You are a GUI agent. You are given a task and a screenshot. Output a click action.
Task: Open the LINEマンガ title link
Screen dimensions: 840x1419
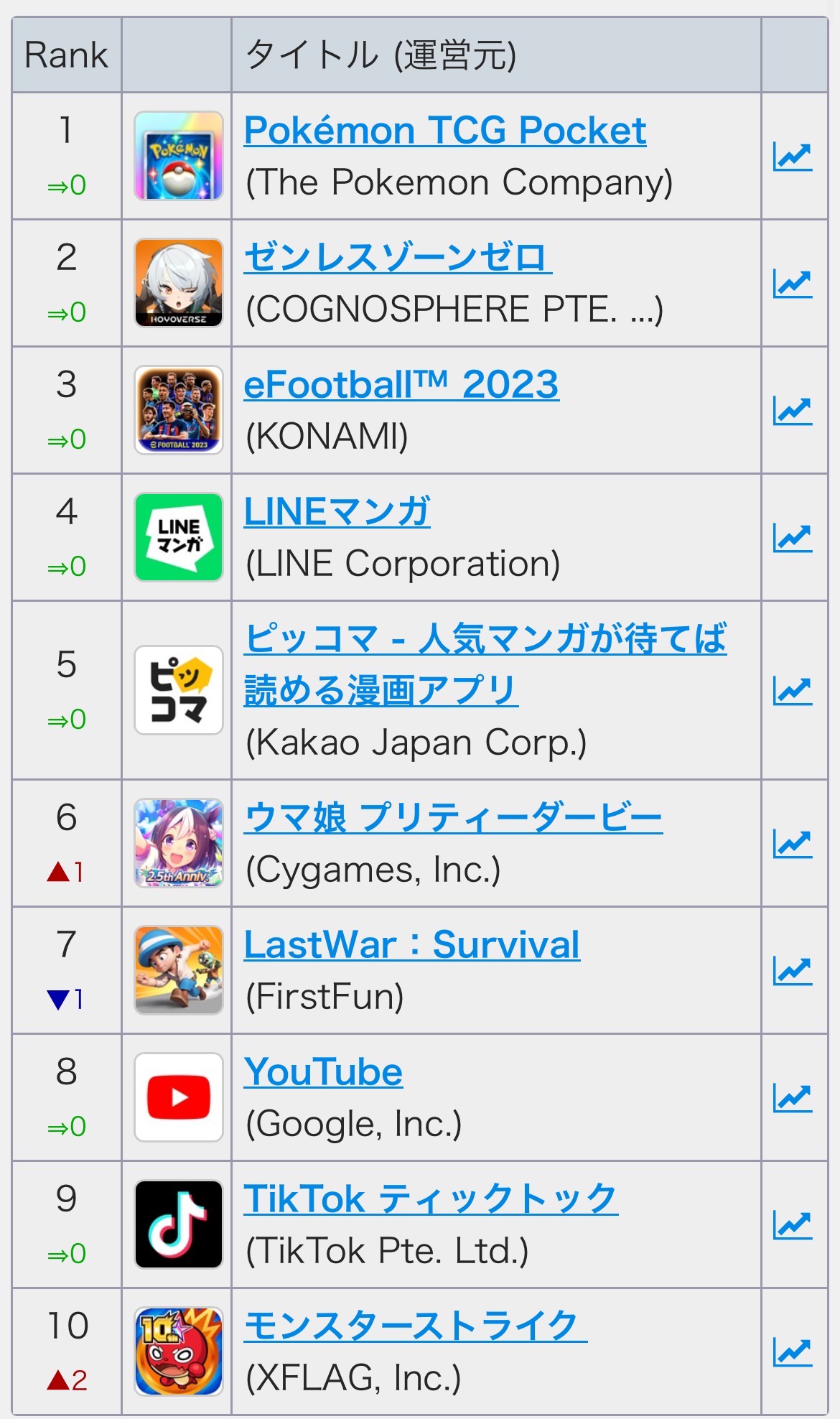tap(337, 511)
